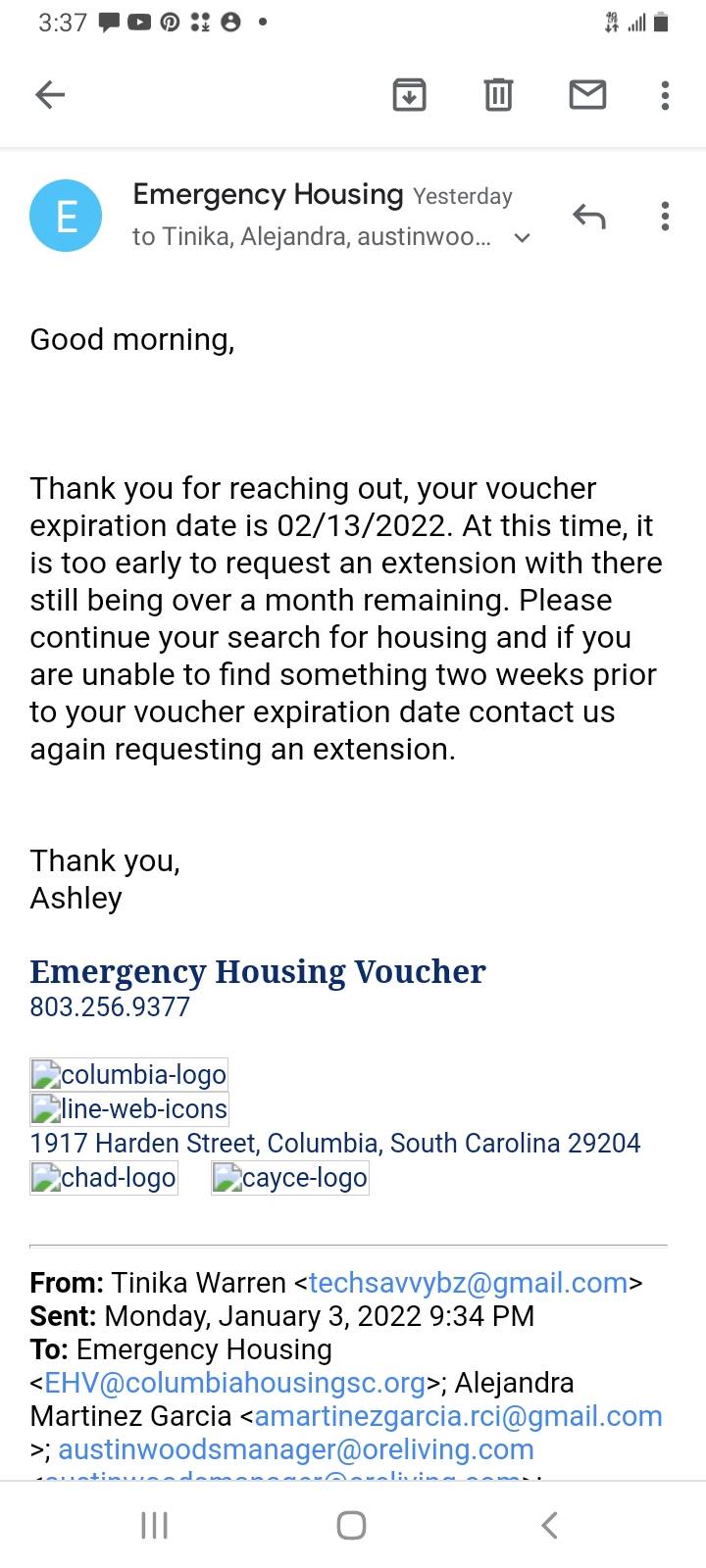The width and height of the screenshot is (706, 1568).
Task: Open the 1917 Harden Street address
Action: (334, 1143)
